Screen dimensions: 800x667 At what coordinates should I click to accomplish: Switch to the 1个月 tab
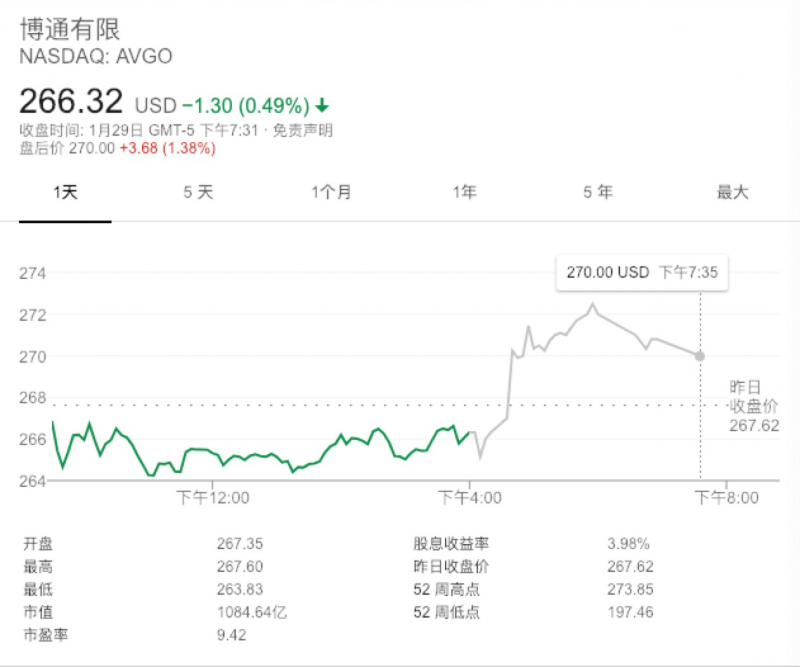pyautogui.click(x=331, y=193)
